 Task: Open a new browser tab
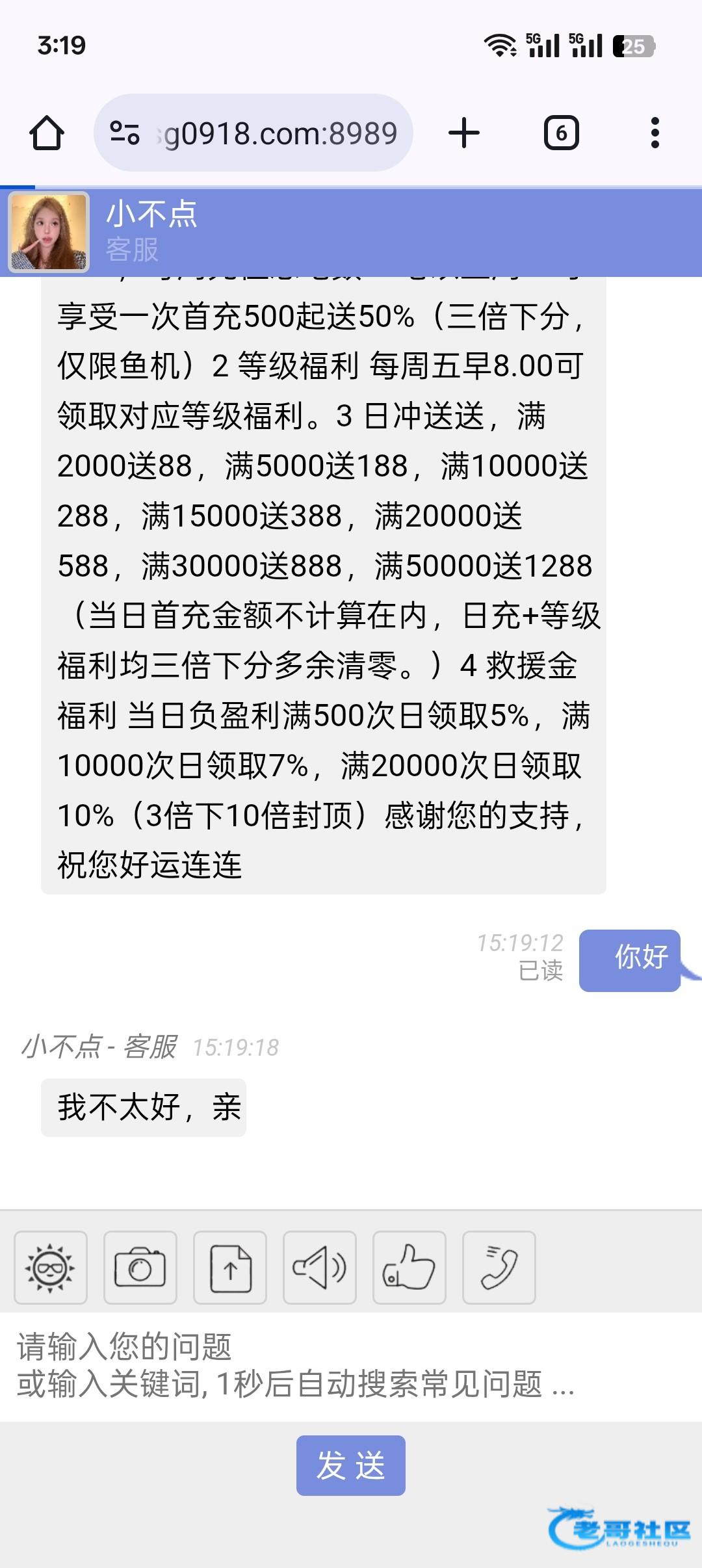coord(464,133)
